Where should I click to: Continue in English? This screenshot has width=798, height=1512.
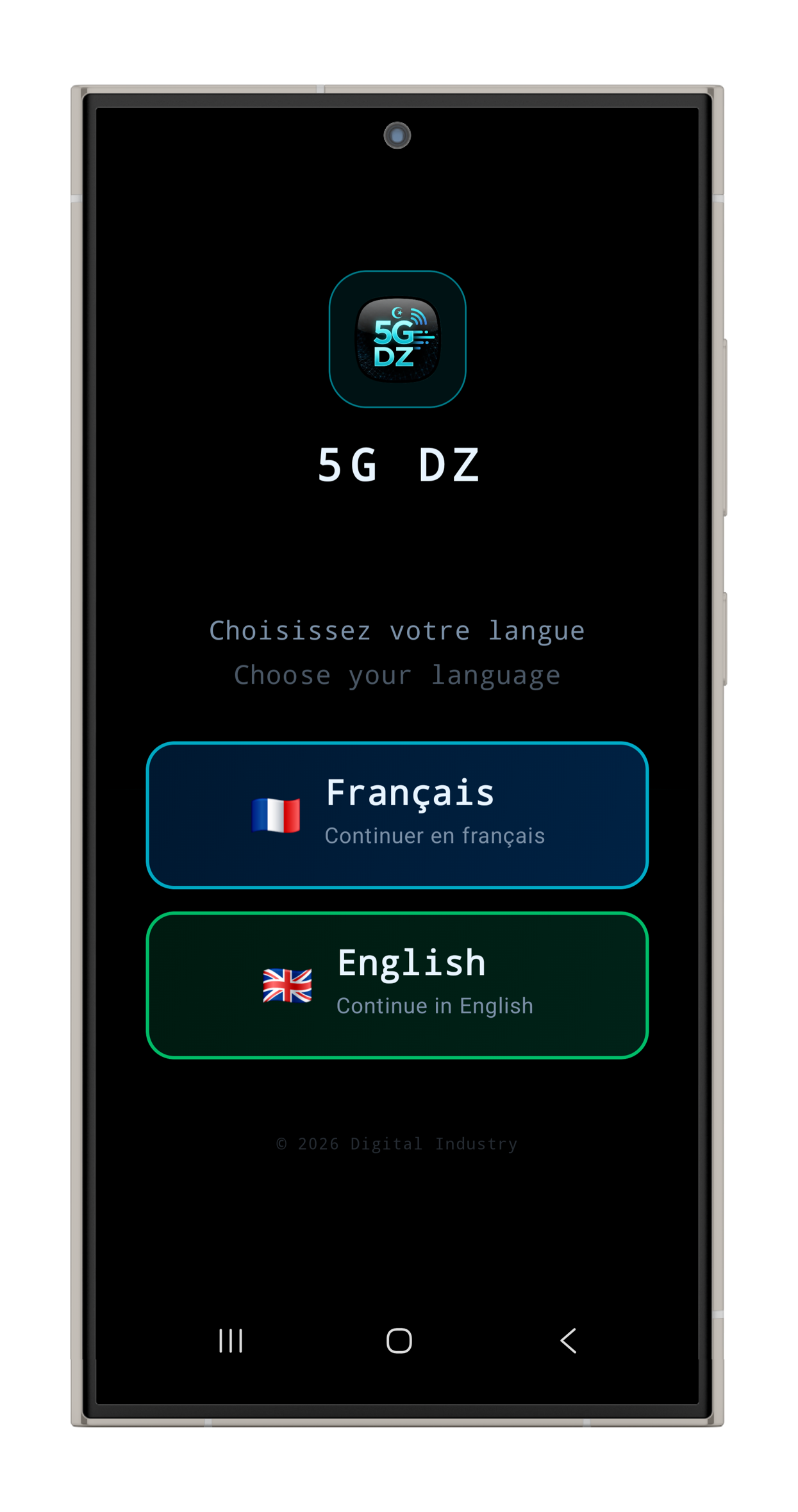pos(397,985)
